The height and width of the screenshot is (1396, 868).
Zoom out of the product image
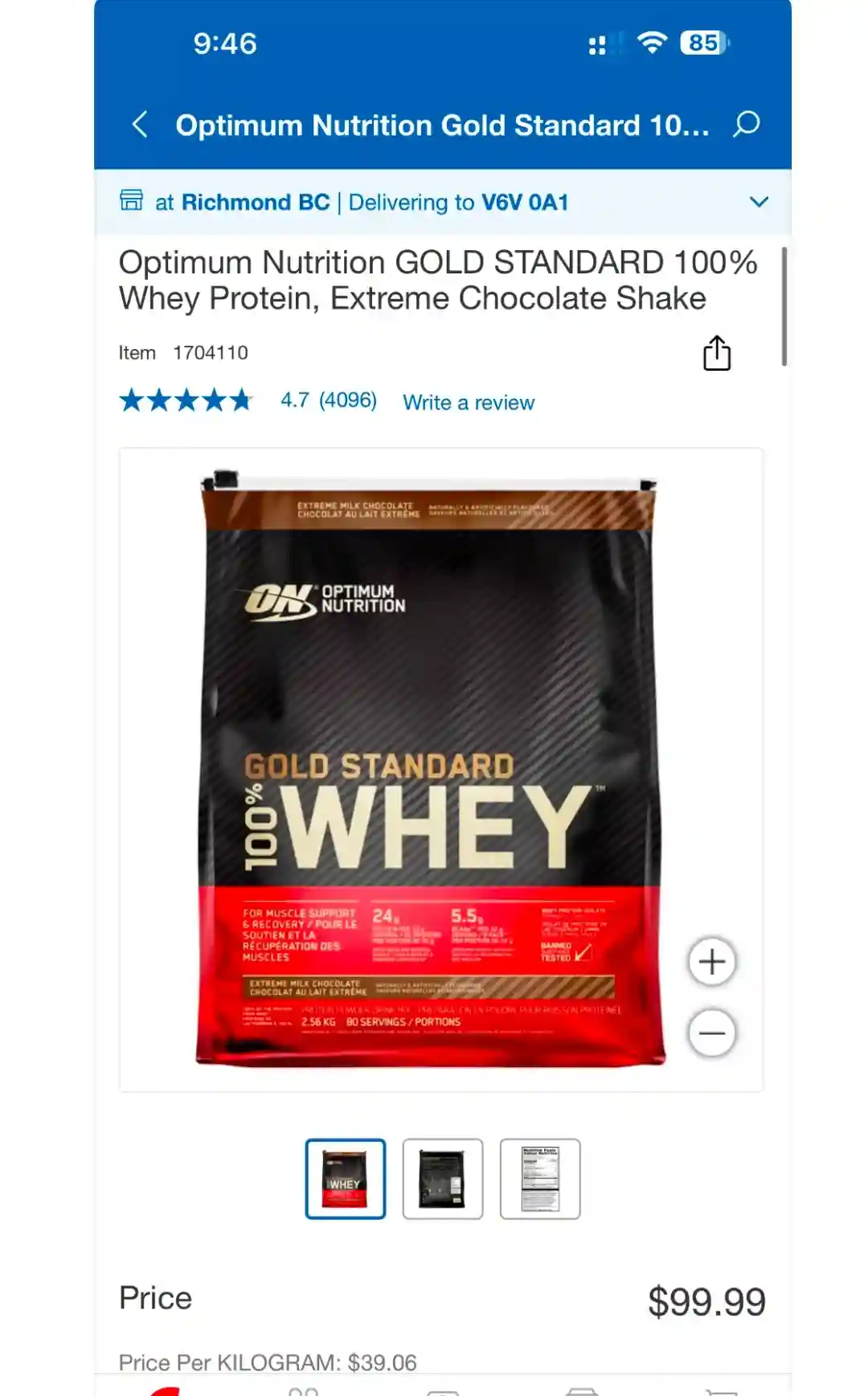tap(711, 1033)
